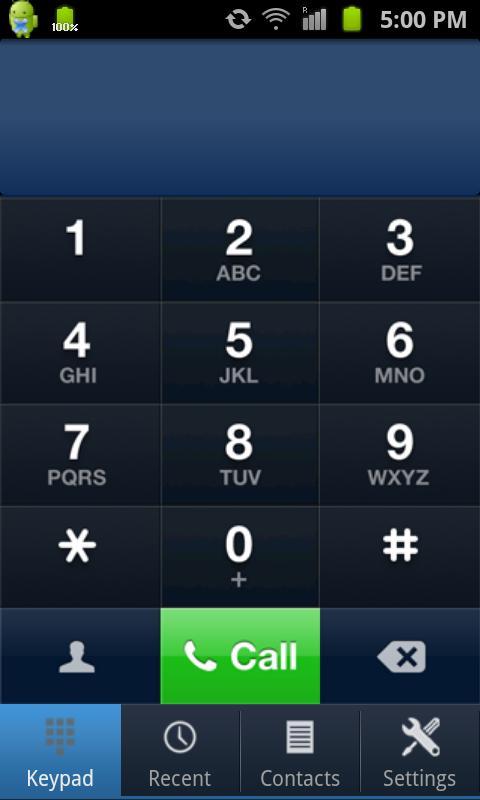This screenshot has width=480, height=800.
Task: Dial digit 5 JKL
Action: [x=240, y=353]
